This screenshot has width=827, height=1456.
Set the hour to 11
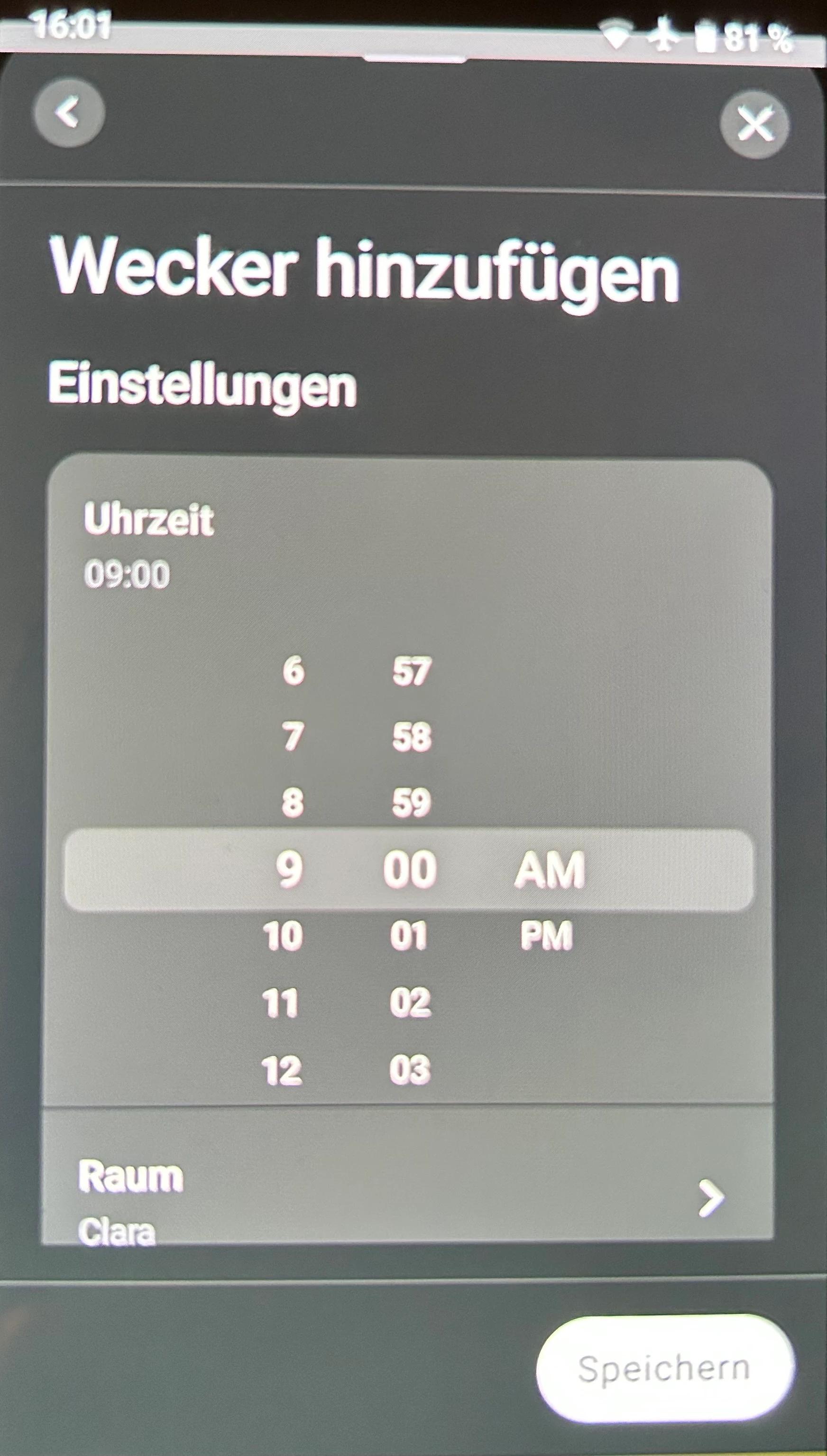click(x=281, y=1002)
